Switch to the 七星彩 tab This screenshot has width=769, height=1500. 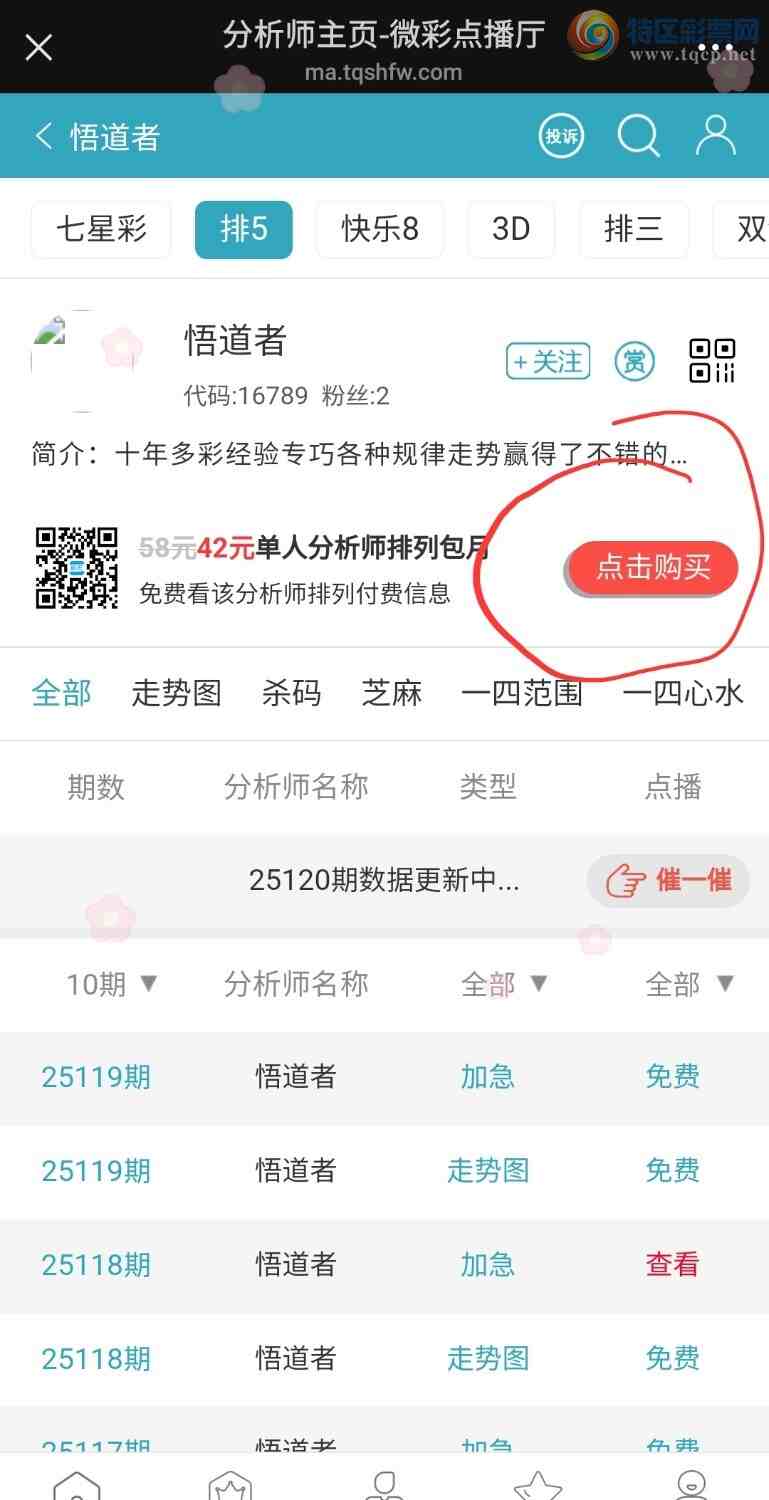point(101,230)
